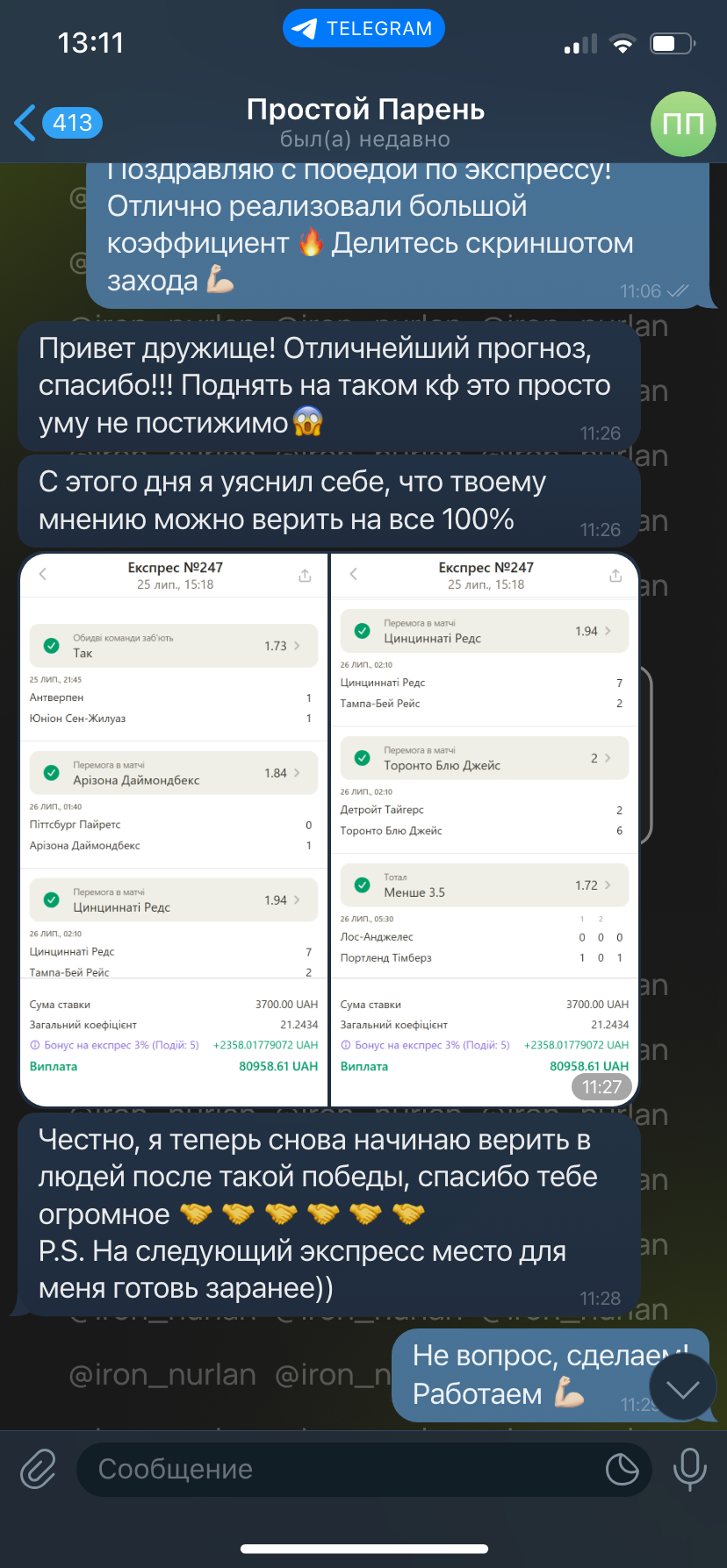
Task: Jump to the latest message arrow
Action: [x=683, y=1387]
